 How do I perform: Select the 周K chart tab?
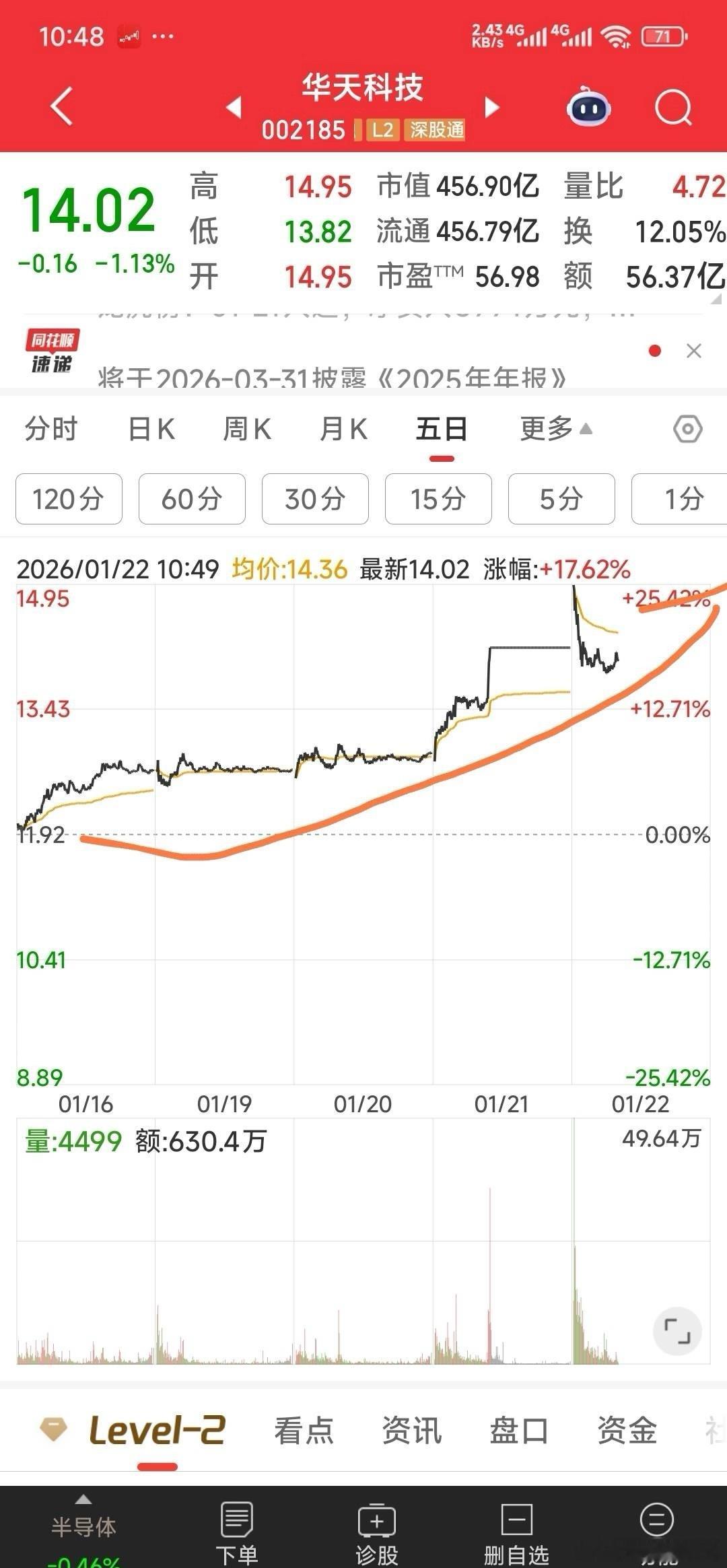[247, 430]
